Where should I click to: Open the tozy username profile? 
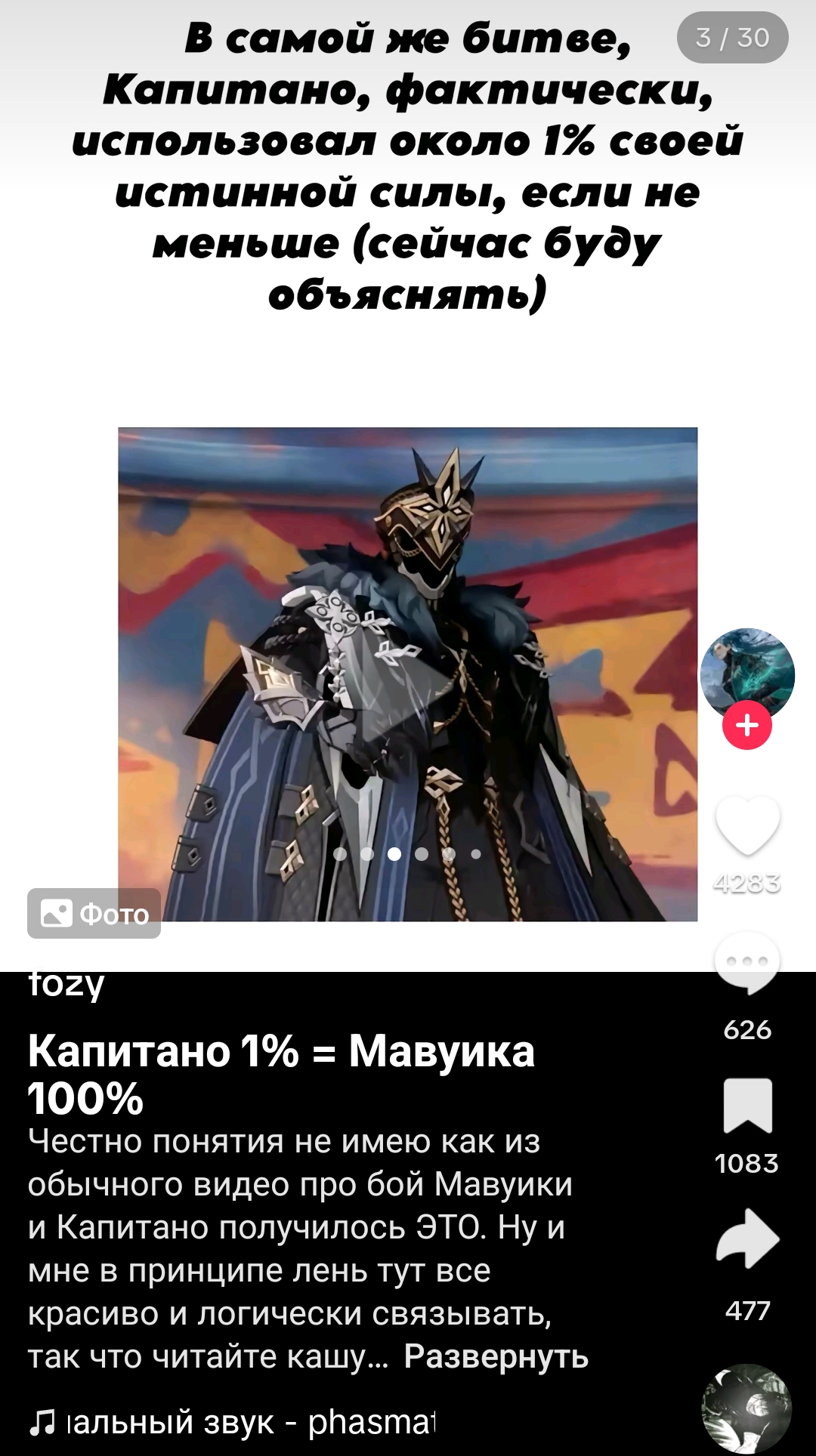click(66, 985)
